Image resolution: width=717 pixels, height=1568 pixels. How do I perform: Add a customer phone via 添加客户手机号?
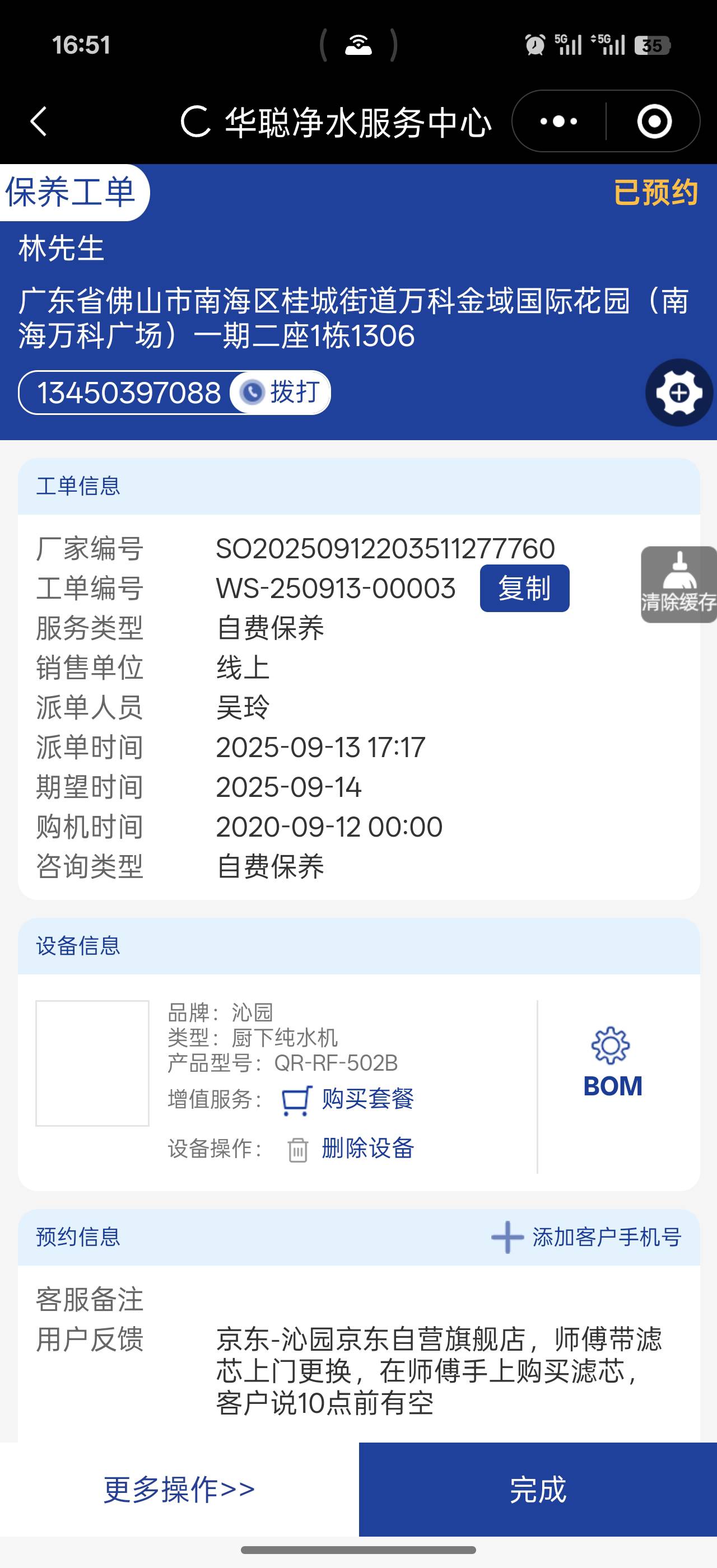click(x=586, y=1238)
